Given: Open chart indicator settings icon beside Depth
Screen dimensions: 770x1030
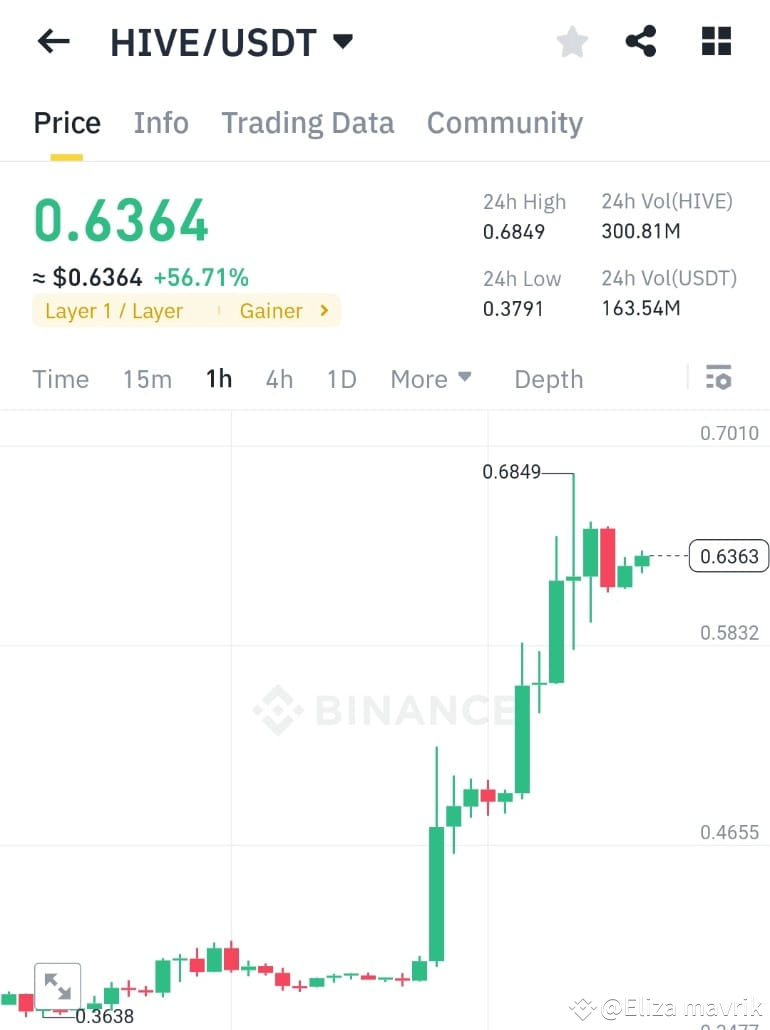Looking at the screenshot, I should [x=719, y=378].
